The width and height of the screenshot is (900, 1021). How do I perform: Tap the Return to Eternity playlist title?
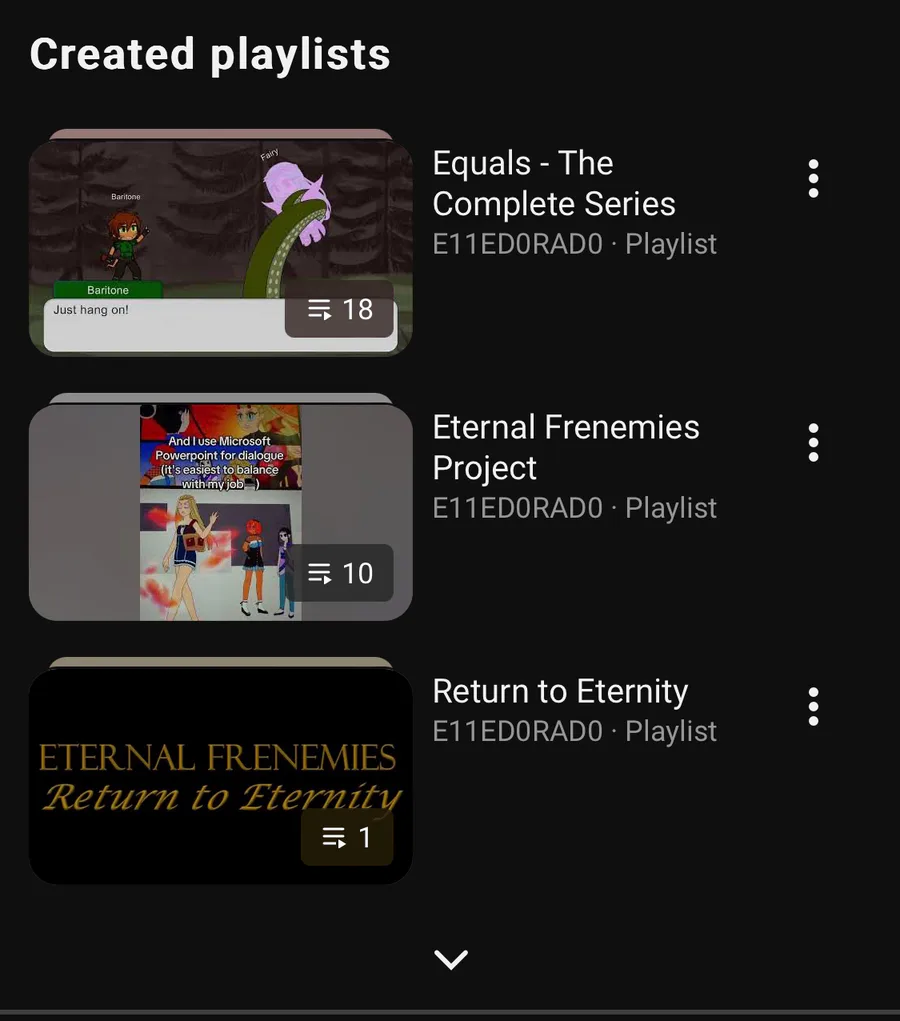click(x=560, y=691)
